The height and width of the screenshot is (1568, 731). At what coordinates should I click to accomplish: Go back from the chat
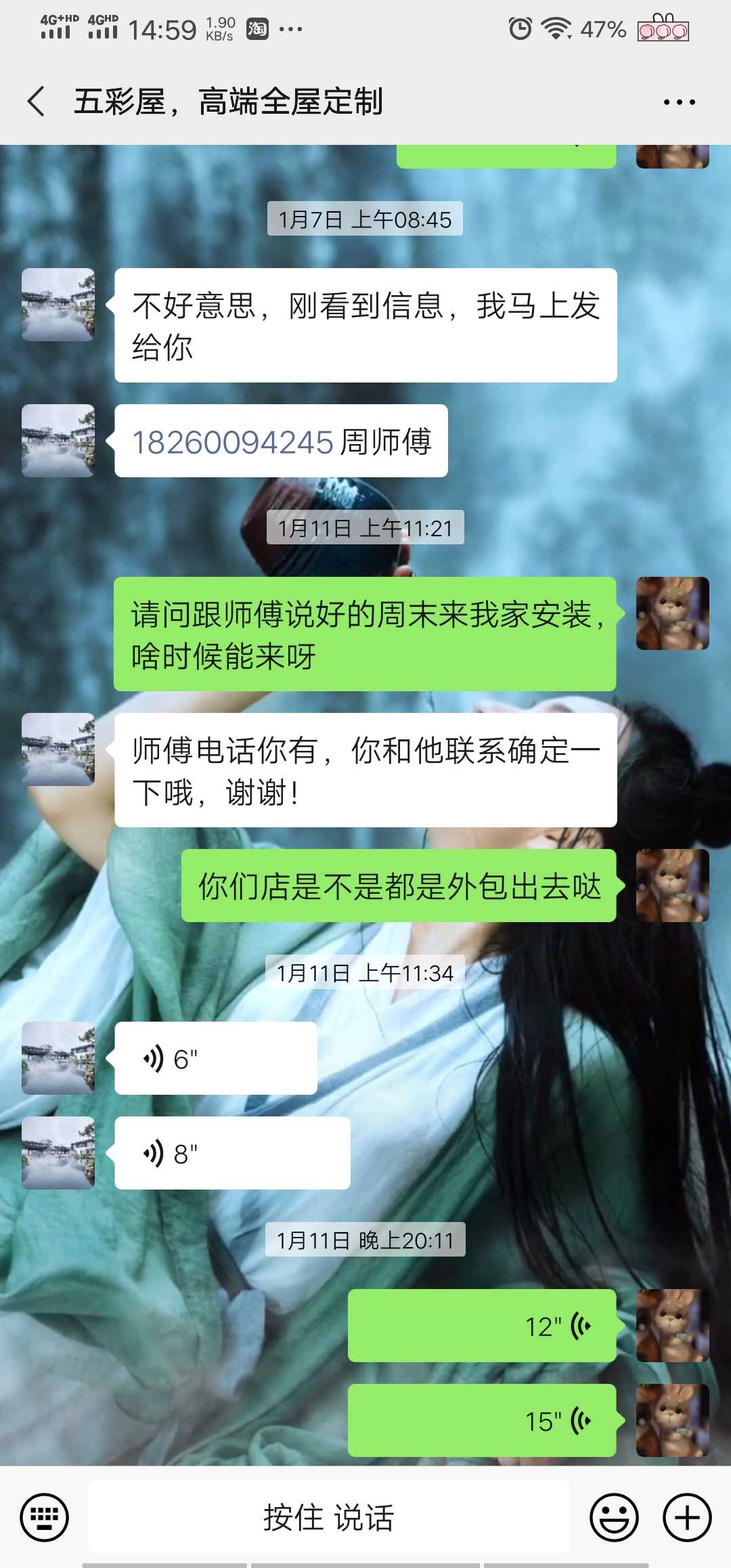(x=37, y=102)
